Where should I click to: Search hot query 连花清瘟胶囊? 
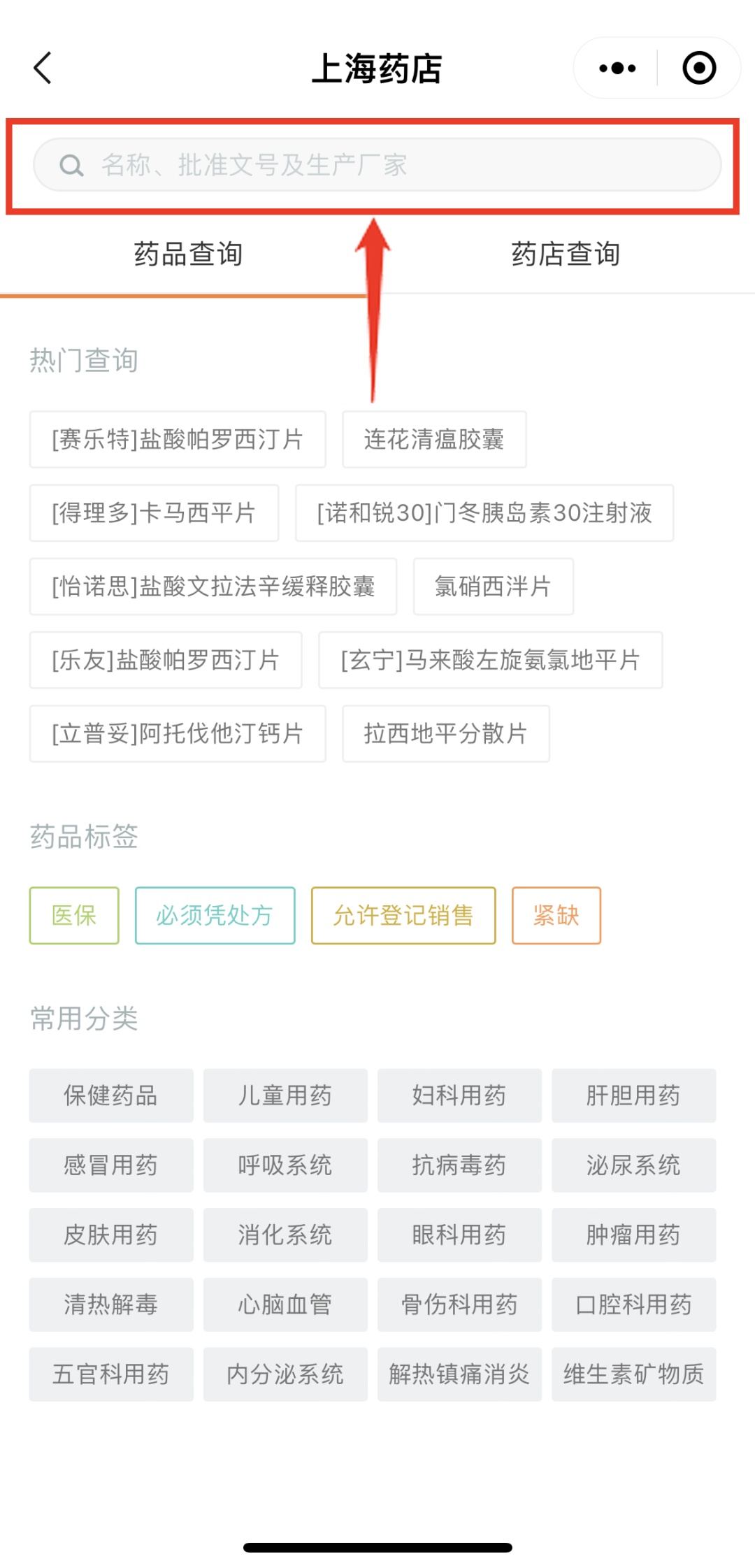click(x=434, y=440)
